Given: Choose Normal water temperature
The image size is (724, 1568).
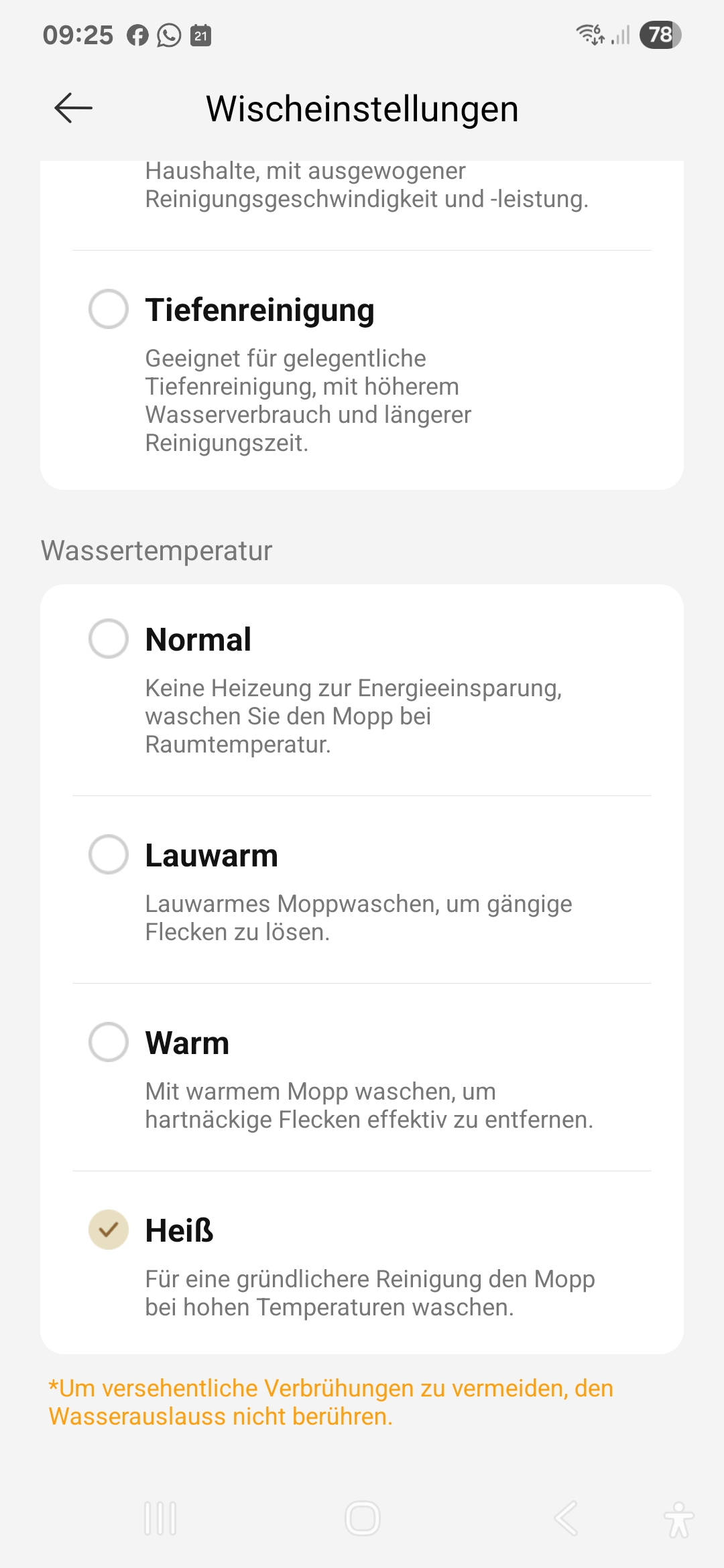Looking at the screenshot, I should coord(362,690).
